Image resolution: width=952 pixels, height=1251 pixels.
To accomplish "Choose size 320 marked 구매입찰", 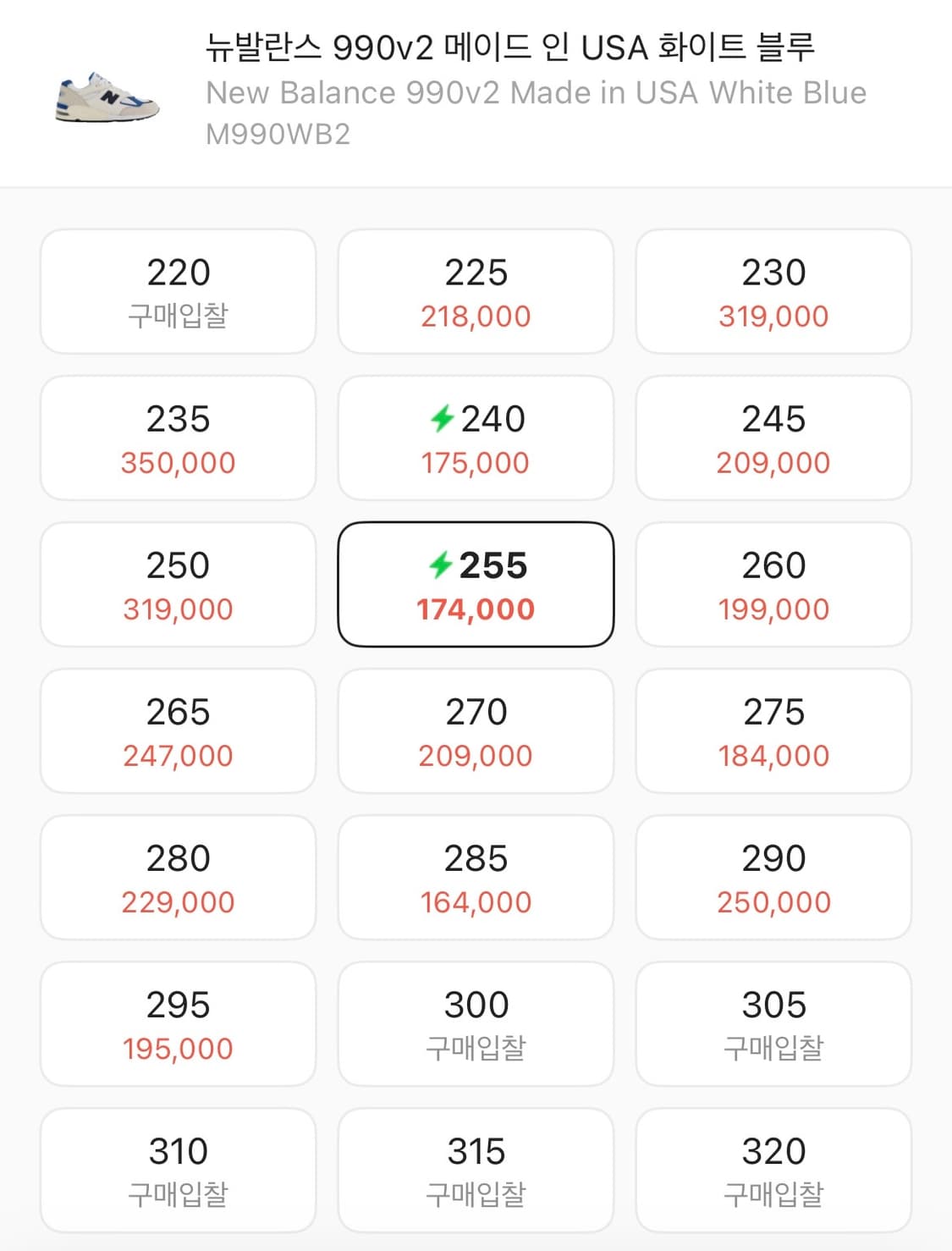I will [773, 1170].
